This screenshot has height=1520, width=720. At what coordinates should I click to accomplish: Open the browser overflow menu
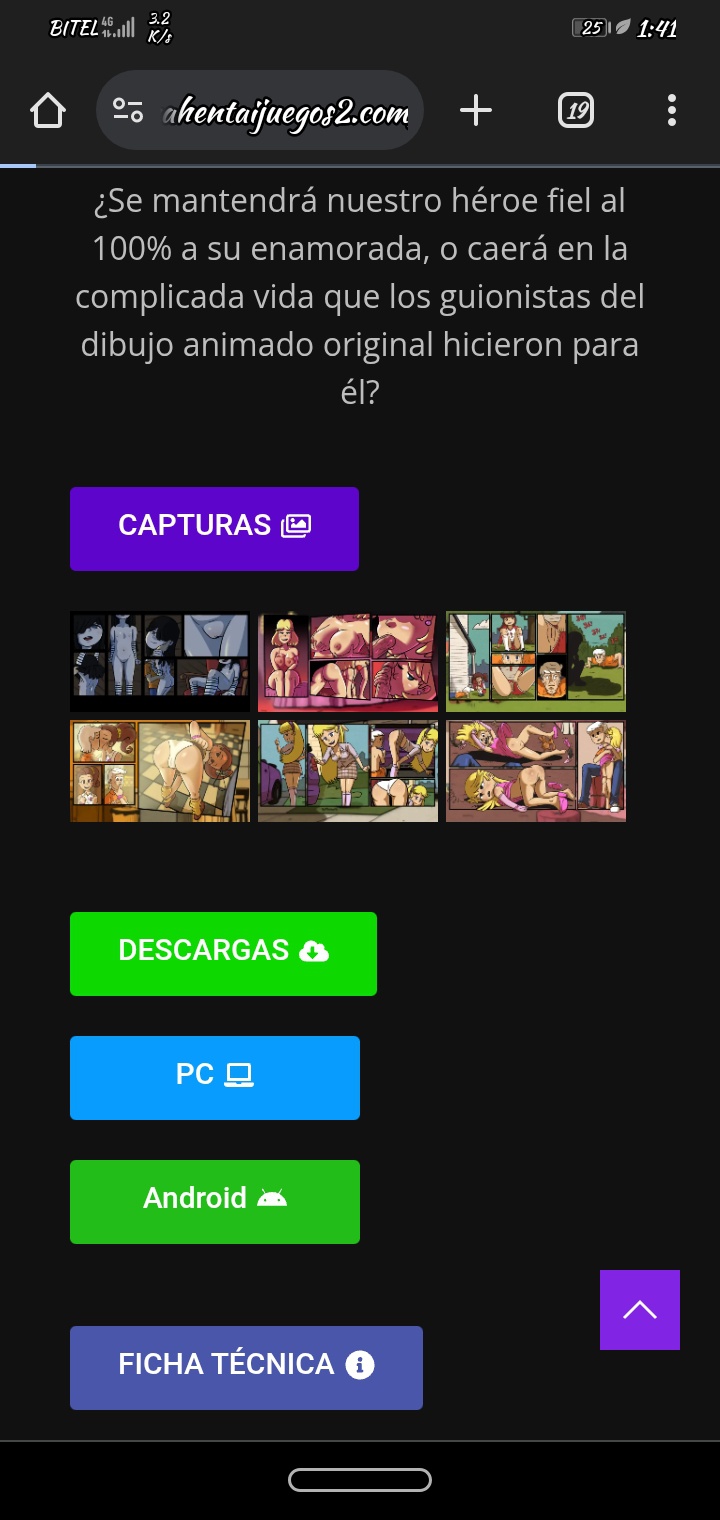click(x=671, y=110)
